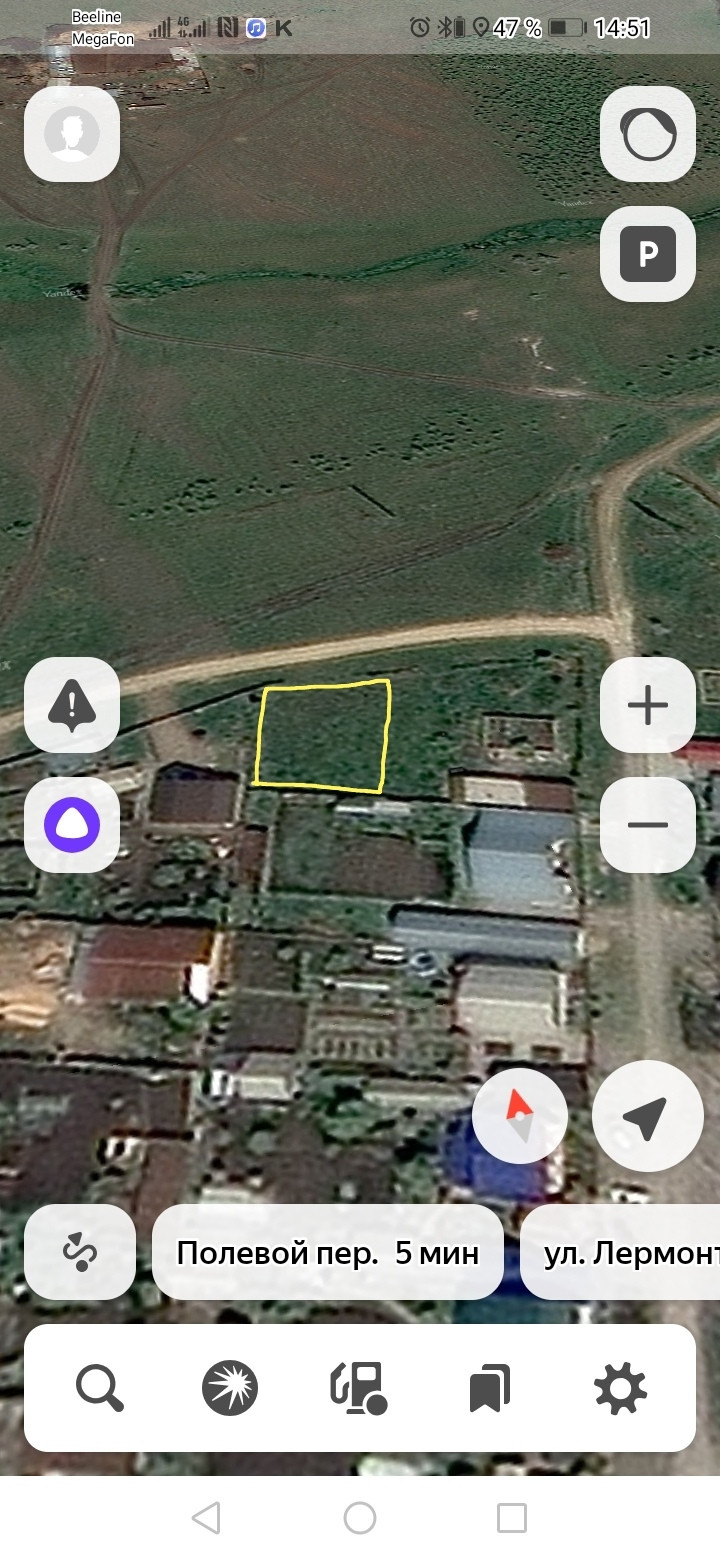Report a road event
This screenshot has height=1560, width=720.
[72, 705]
